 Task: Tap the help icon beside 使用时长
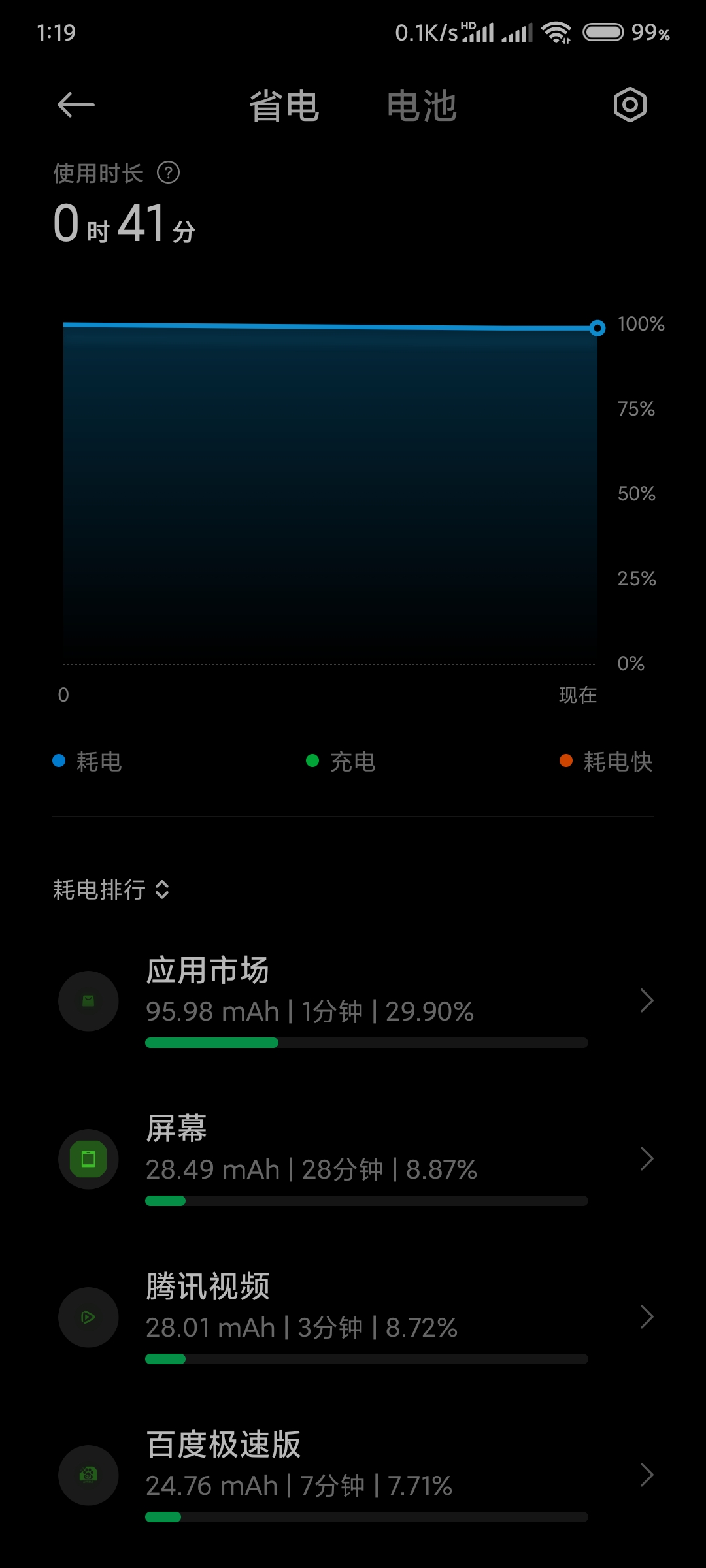pos(168,173)
